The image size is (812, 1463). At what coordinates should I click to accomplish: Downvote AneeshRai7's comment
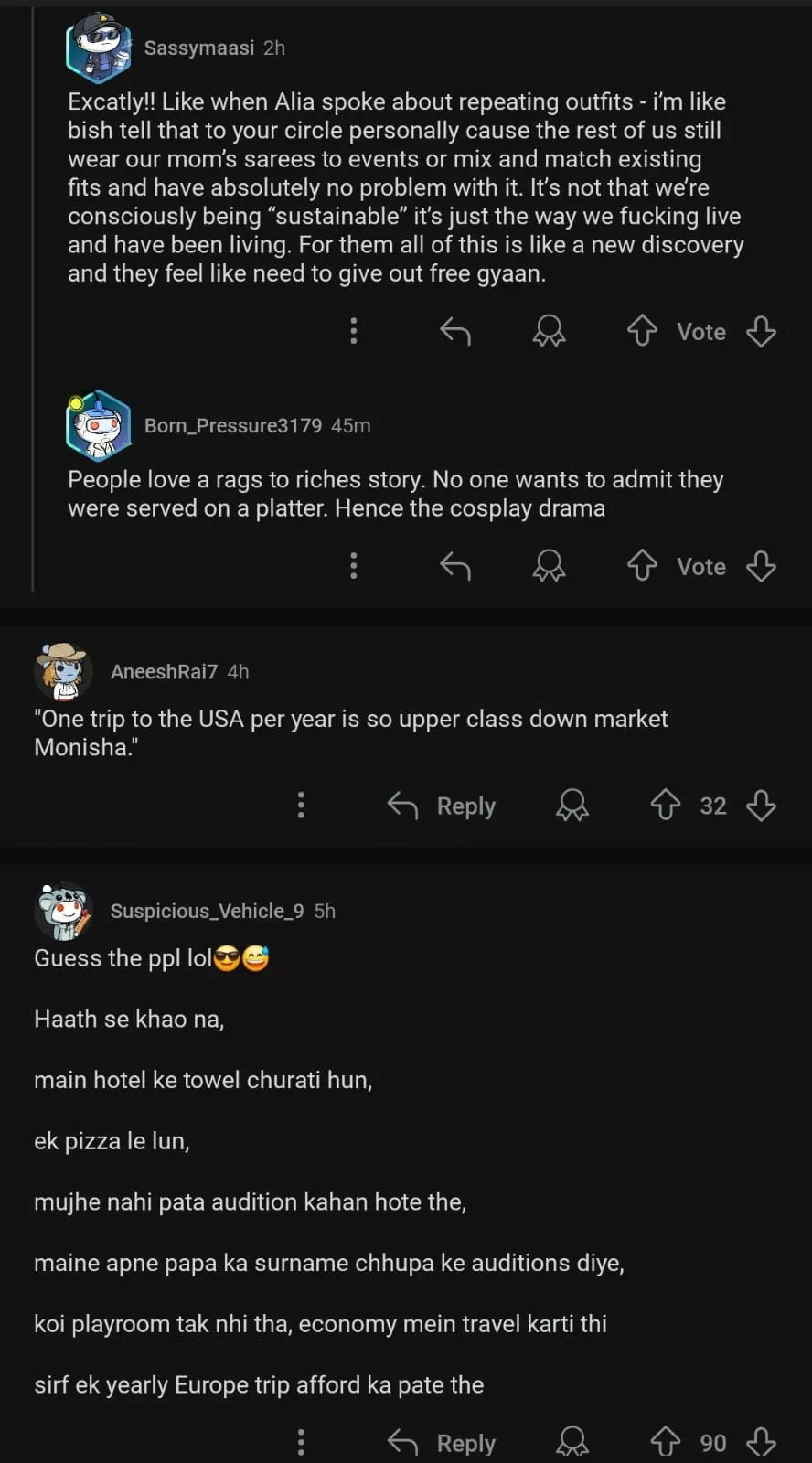click(x=761, y=806)
